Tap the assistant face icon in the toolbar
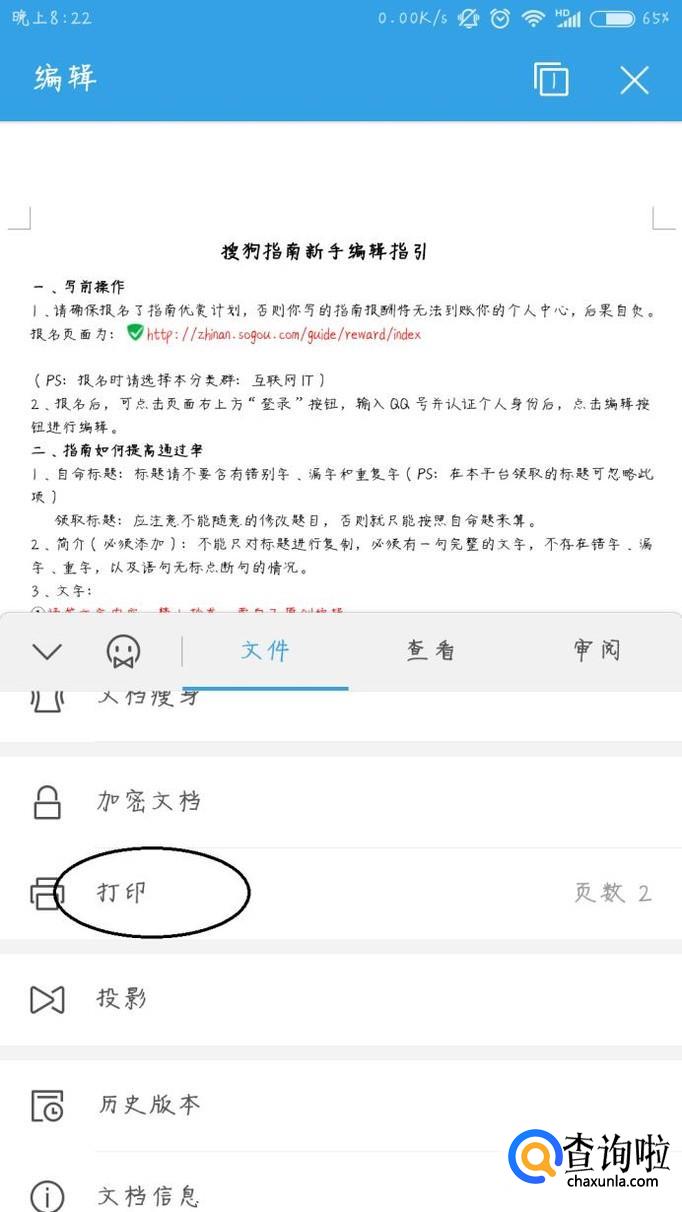Viewport: 682px width, 1212px height. (123, 652)
